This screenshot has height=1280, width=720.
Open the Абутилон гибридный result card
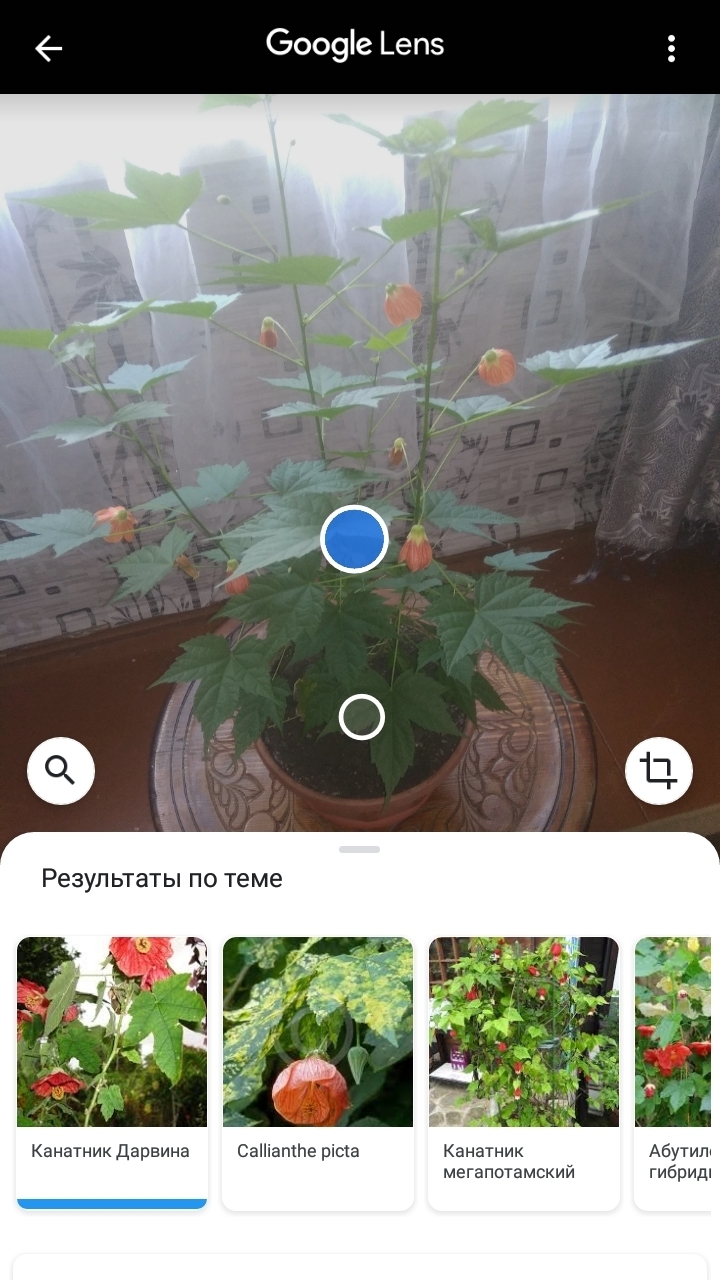coord(676,1070)
